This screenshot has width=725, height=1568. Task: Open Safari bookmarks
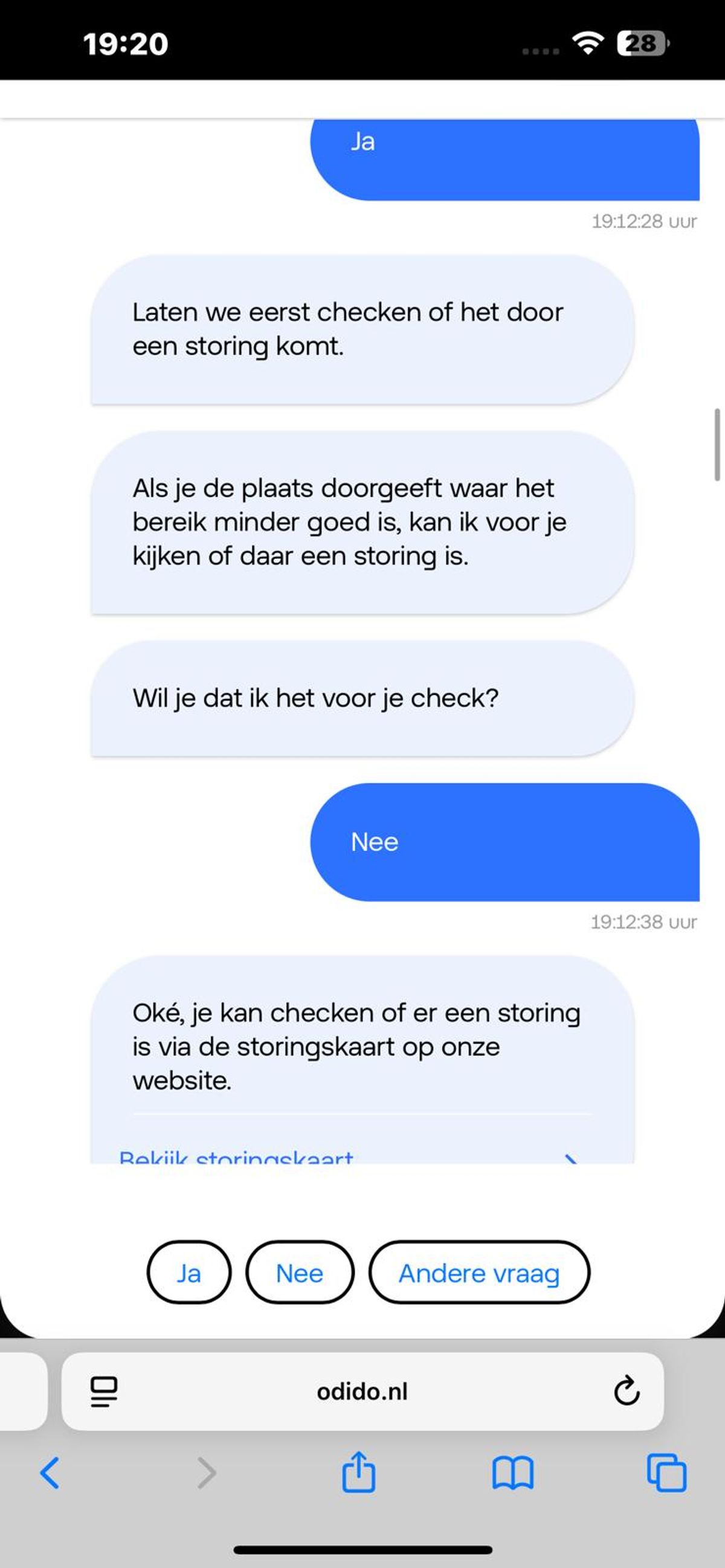pyautogui.click(x=512, y=1473)
